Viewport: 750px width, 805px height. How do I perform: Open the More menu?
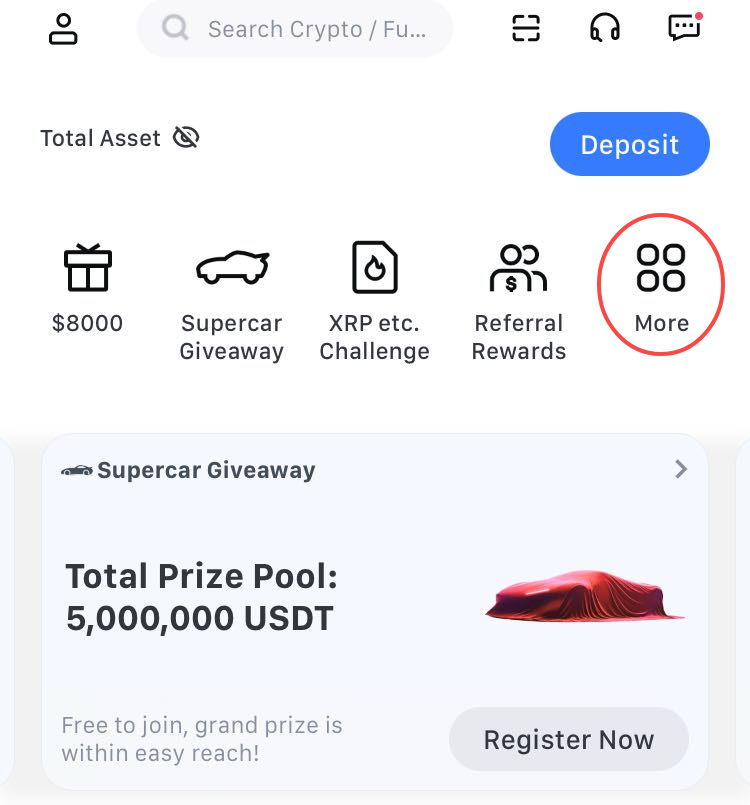click(x=661, y=287)
